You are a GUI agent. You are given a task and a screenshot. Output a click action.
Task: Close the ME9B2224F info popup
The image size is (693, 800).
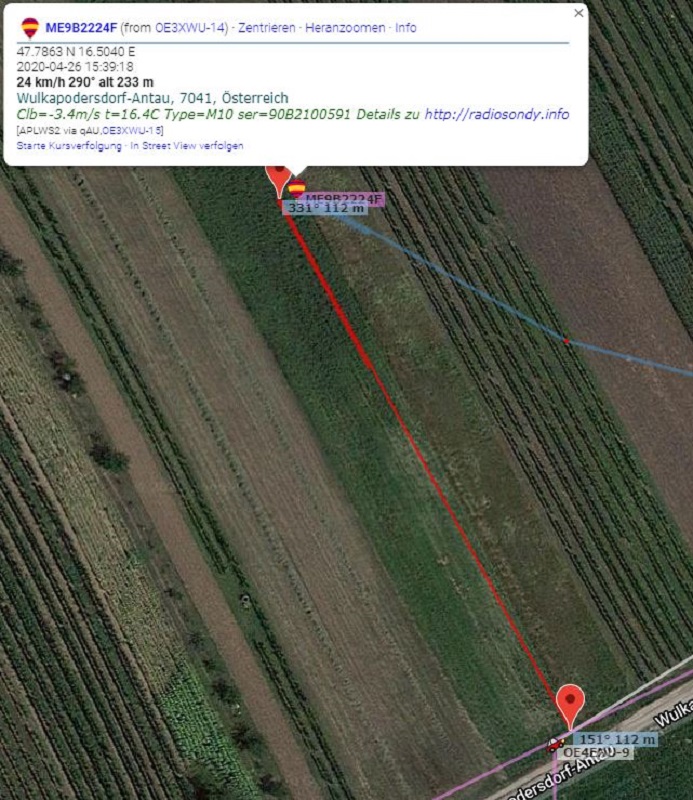(578, 13)
